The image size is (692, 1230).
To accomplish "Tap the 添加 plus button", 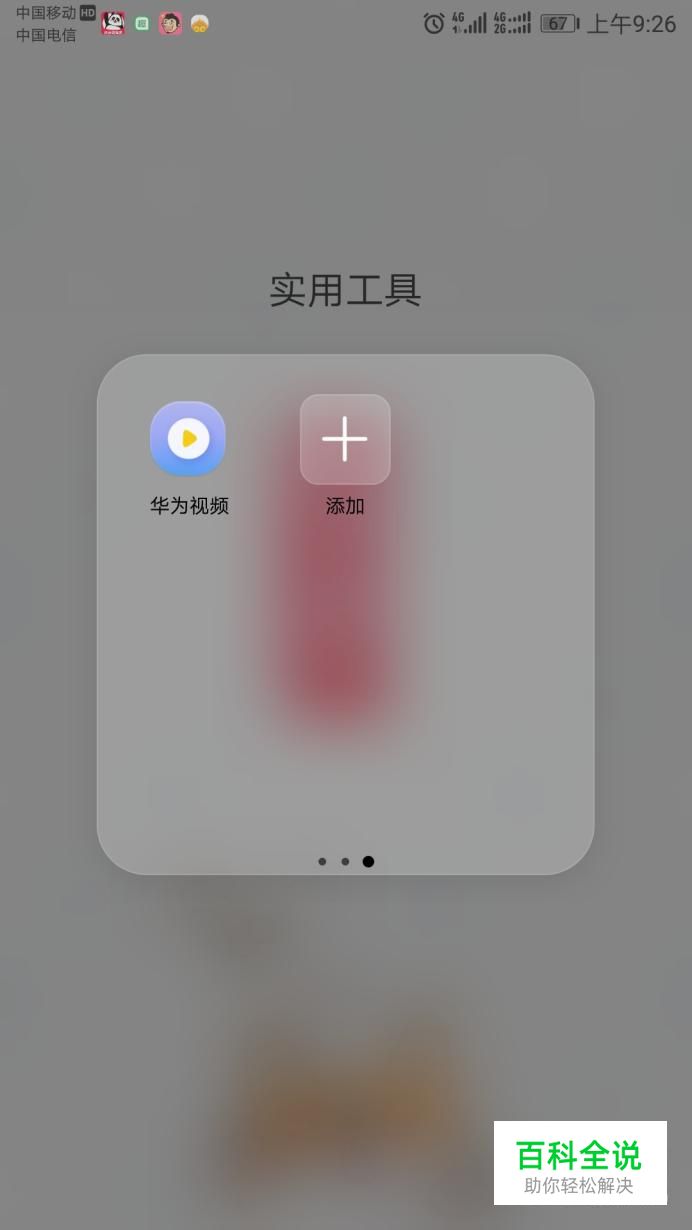I will [345, 439].
